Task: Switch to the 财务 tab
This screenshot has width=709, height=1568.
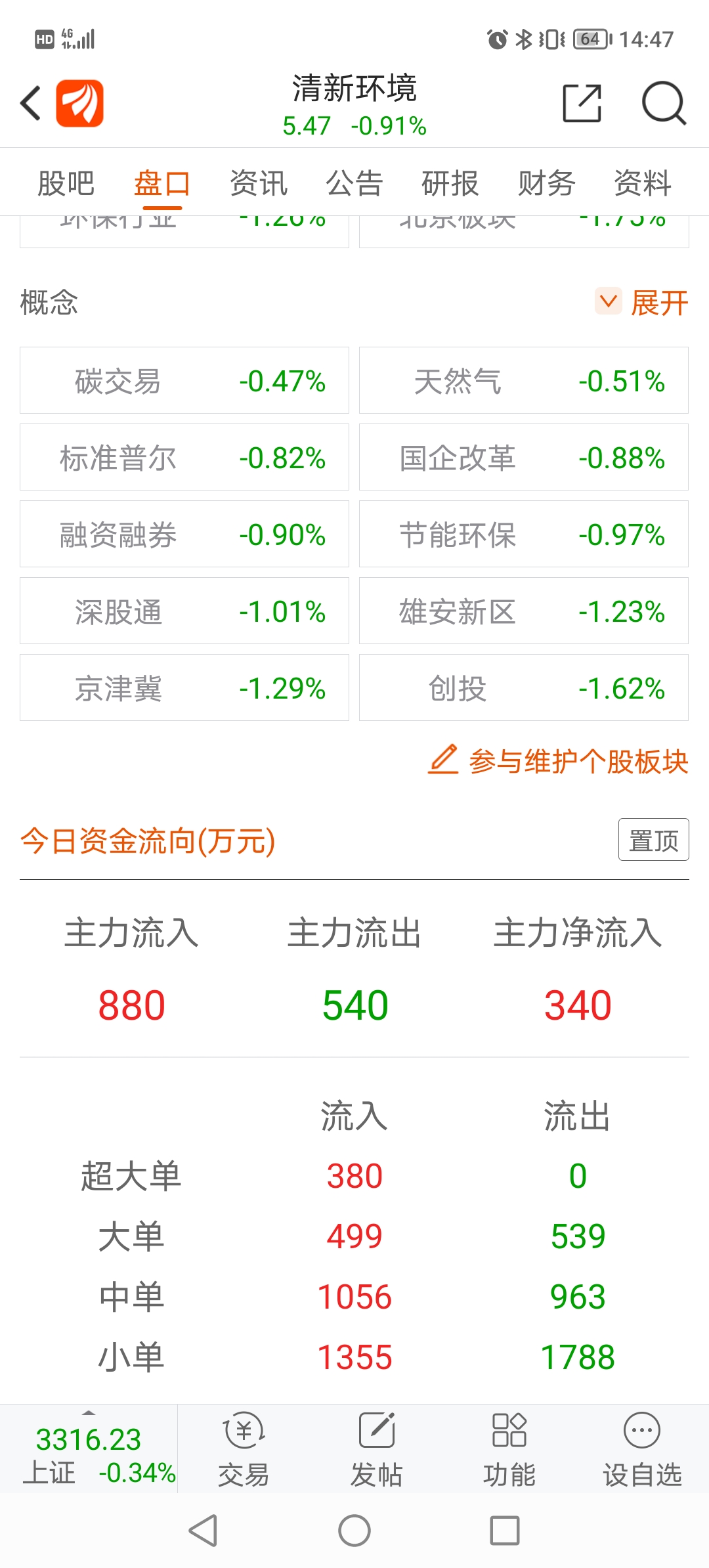Action: (x=546, y=183)
